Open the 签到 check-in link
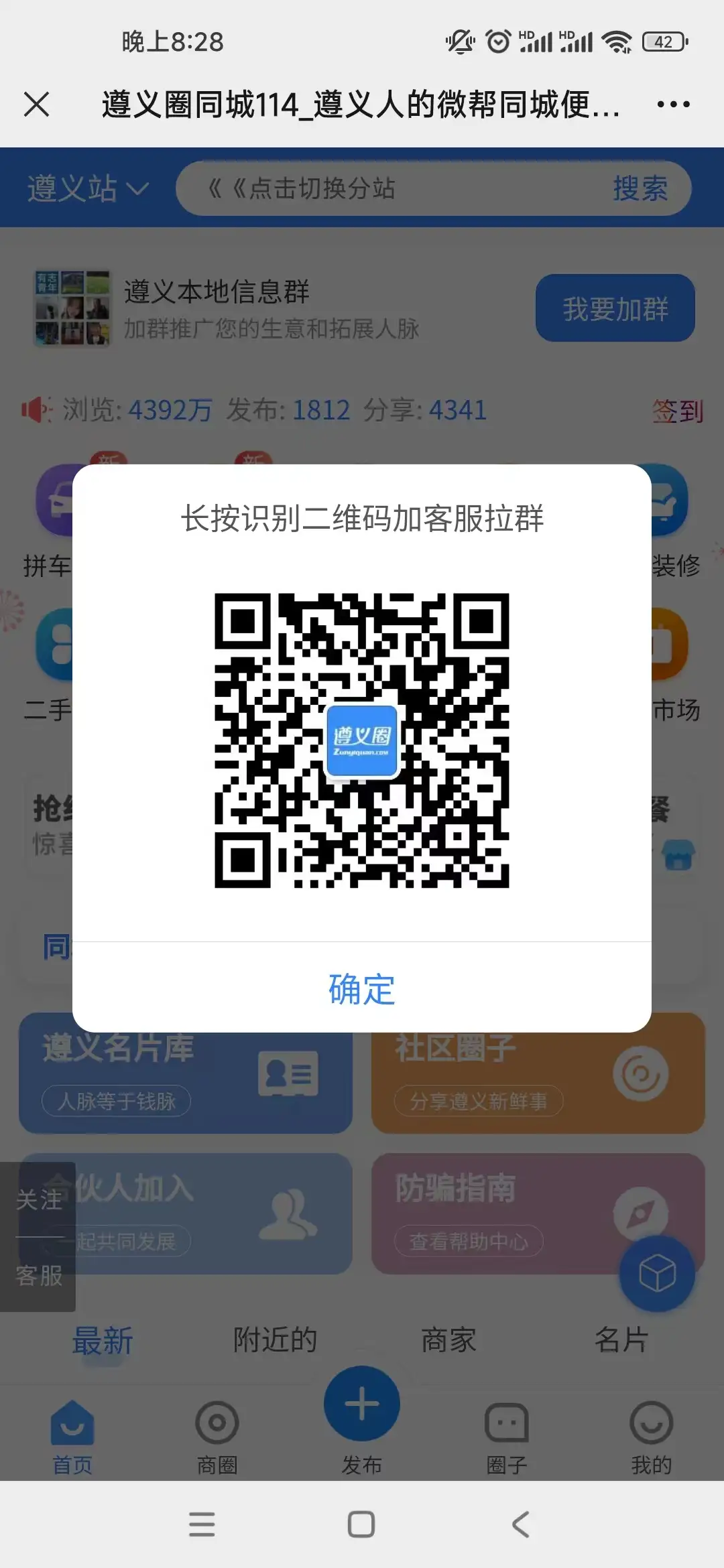Viewport: 724px width, 1568px height. (677, 410)
